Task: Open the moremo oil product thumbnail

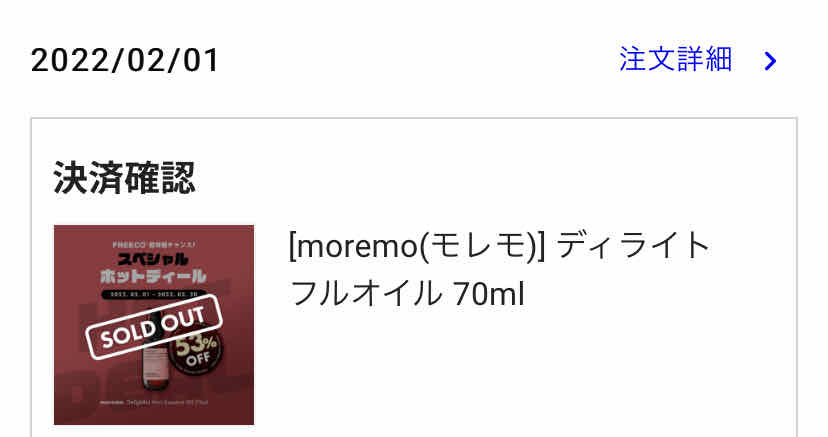Action: [x=154, y=325]
